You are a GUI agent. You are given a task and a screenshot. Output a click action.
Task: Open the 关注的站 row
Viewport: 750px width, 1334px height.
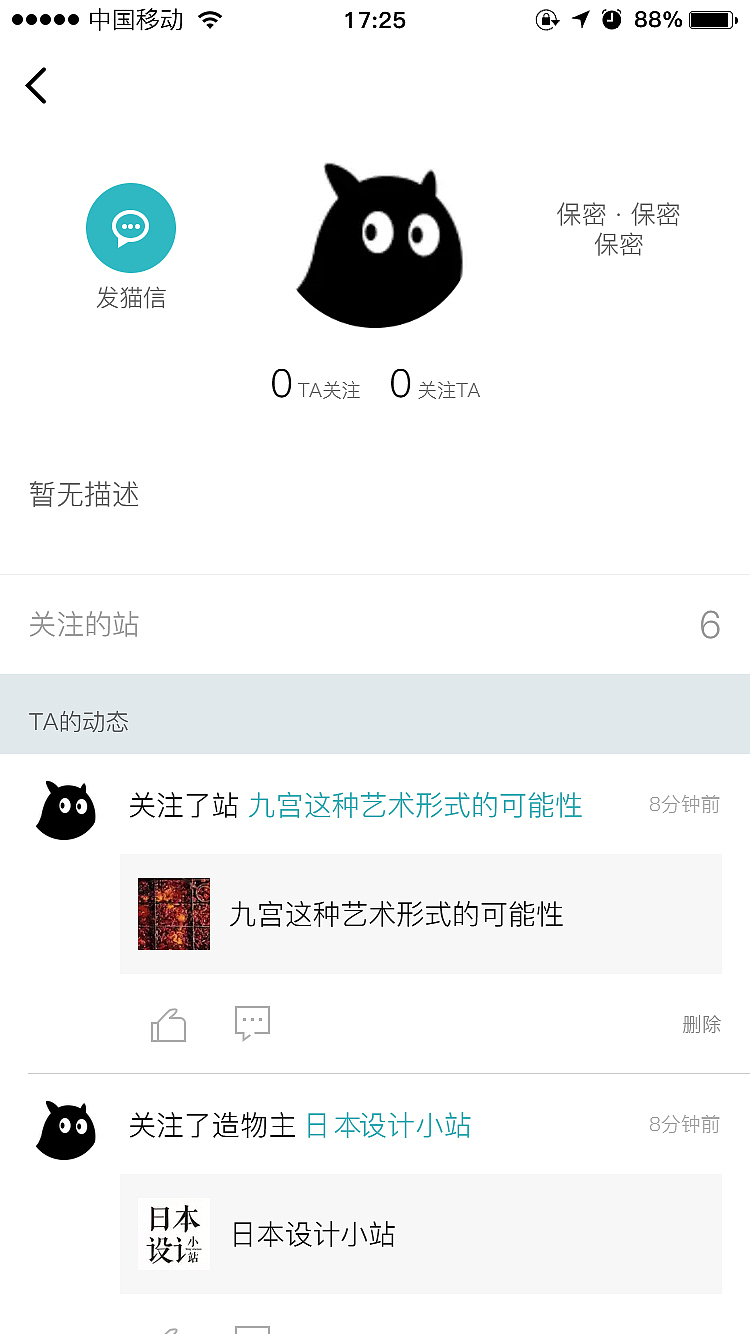tap(375, 625)
